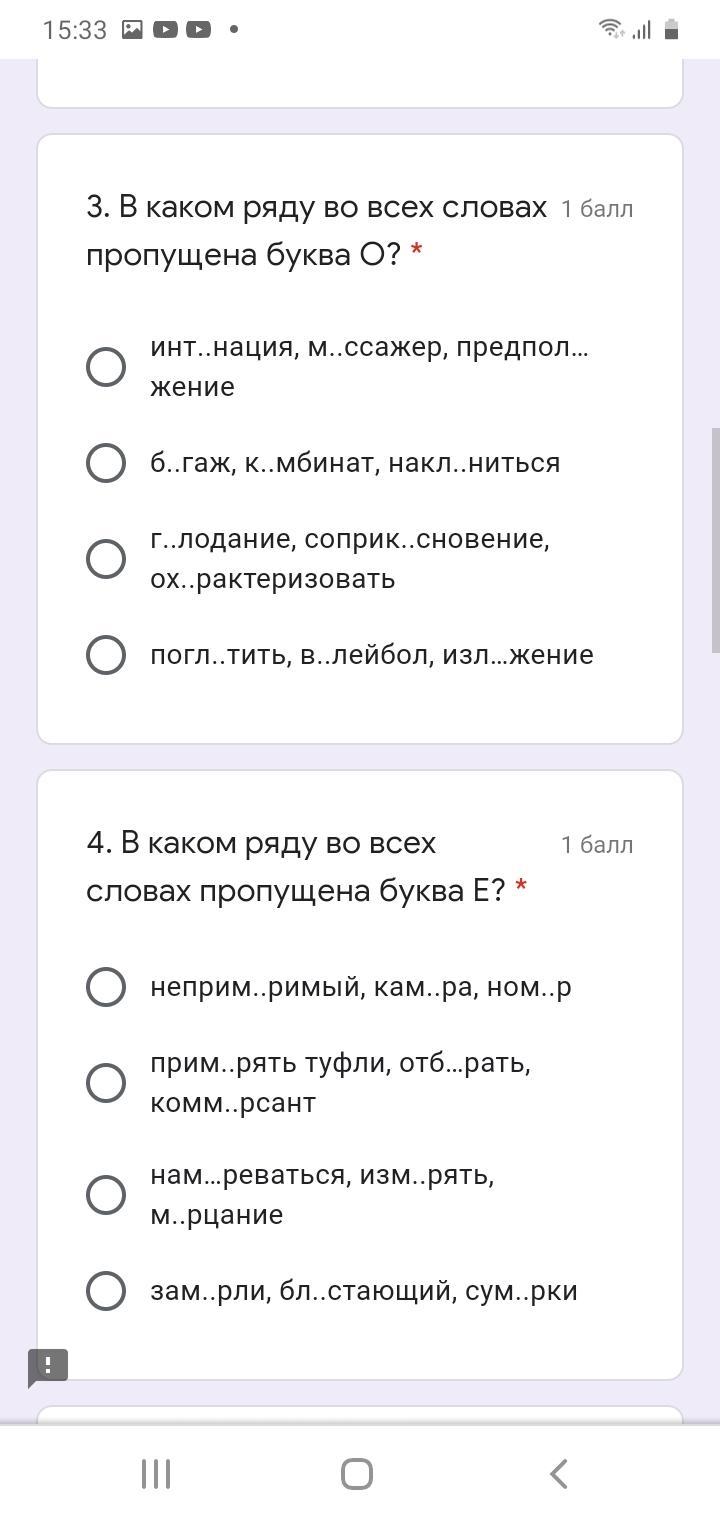
Task: Select 'неприм..римый, кам..ра, ном..р' option
Action: pyautogui.click(x=106, y=987)
